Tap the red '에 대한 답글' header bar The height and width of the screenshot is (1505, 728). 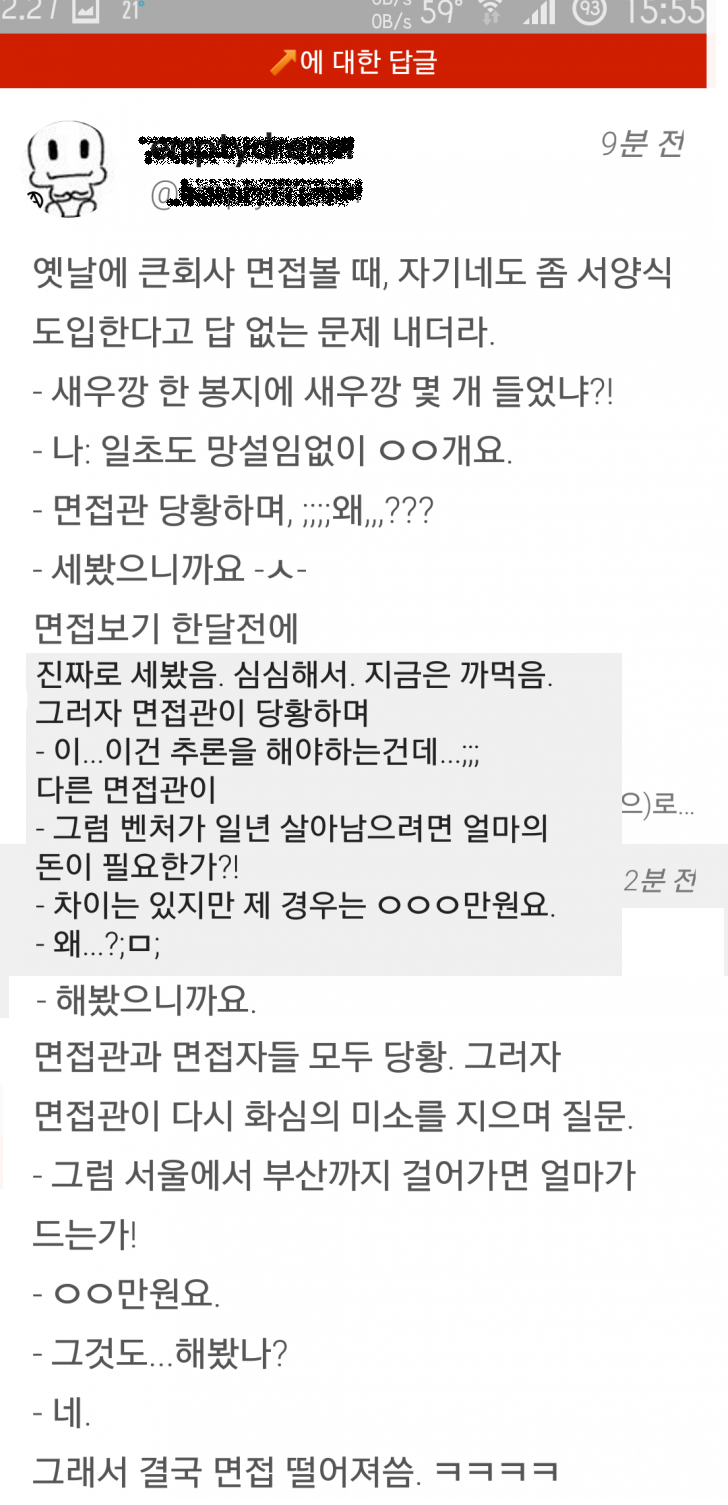[x=354, y=62]
